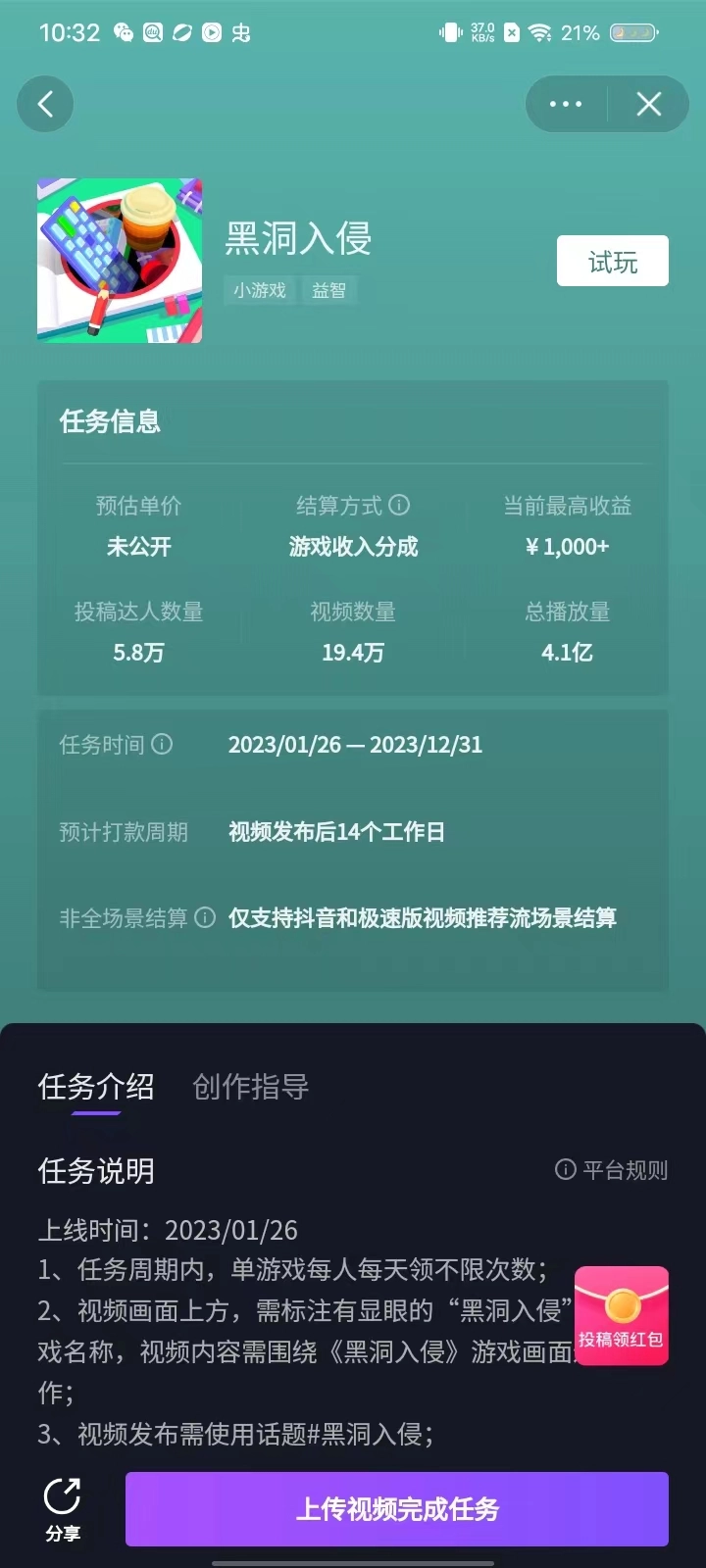Show info about 结算方式
The width and height of the screenshot is (706, 1568).
tap(399, 505)
